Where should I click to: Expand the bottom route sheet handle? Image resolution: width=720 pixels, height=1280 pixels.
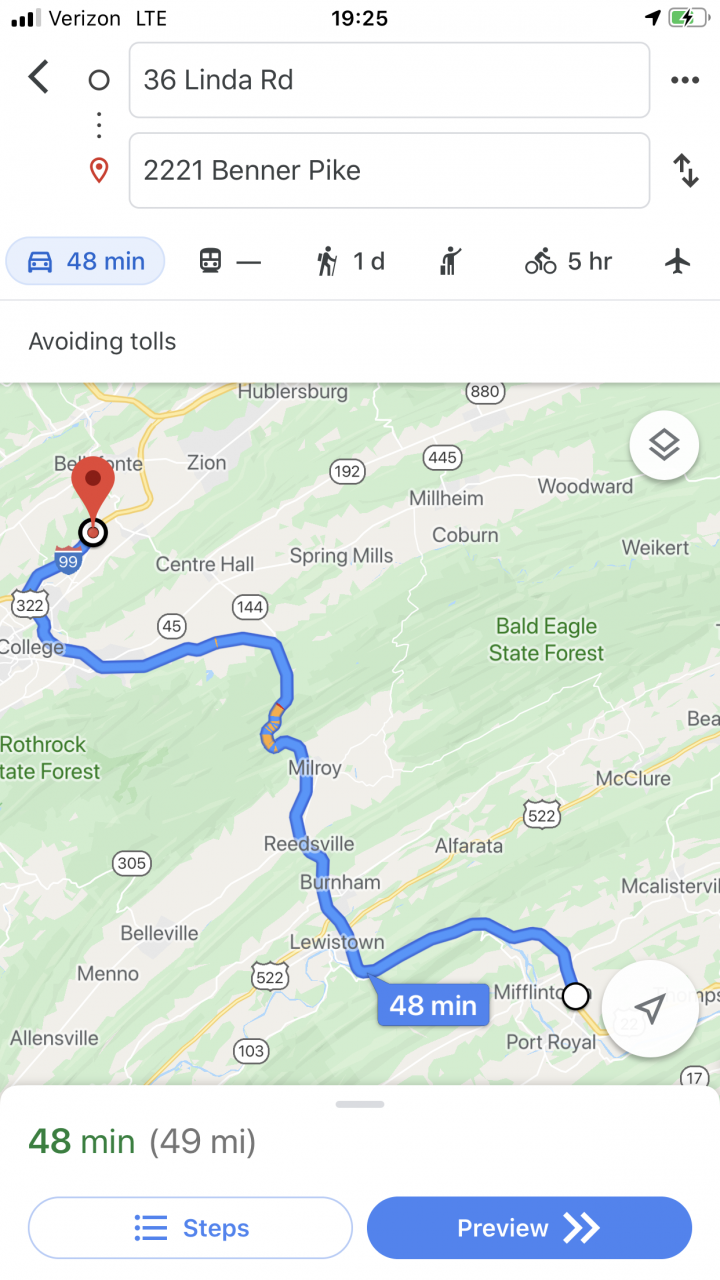tap(360, 1104)
